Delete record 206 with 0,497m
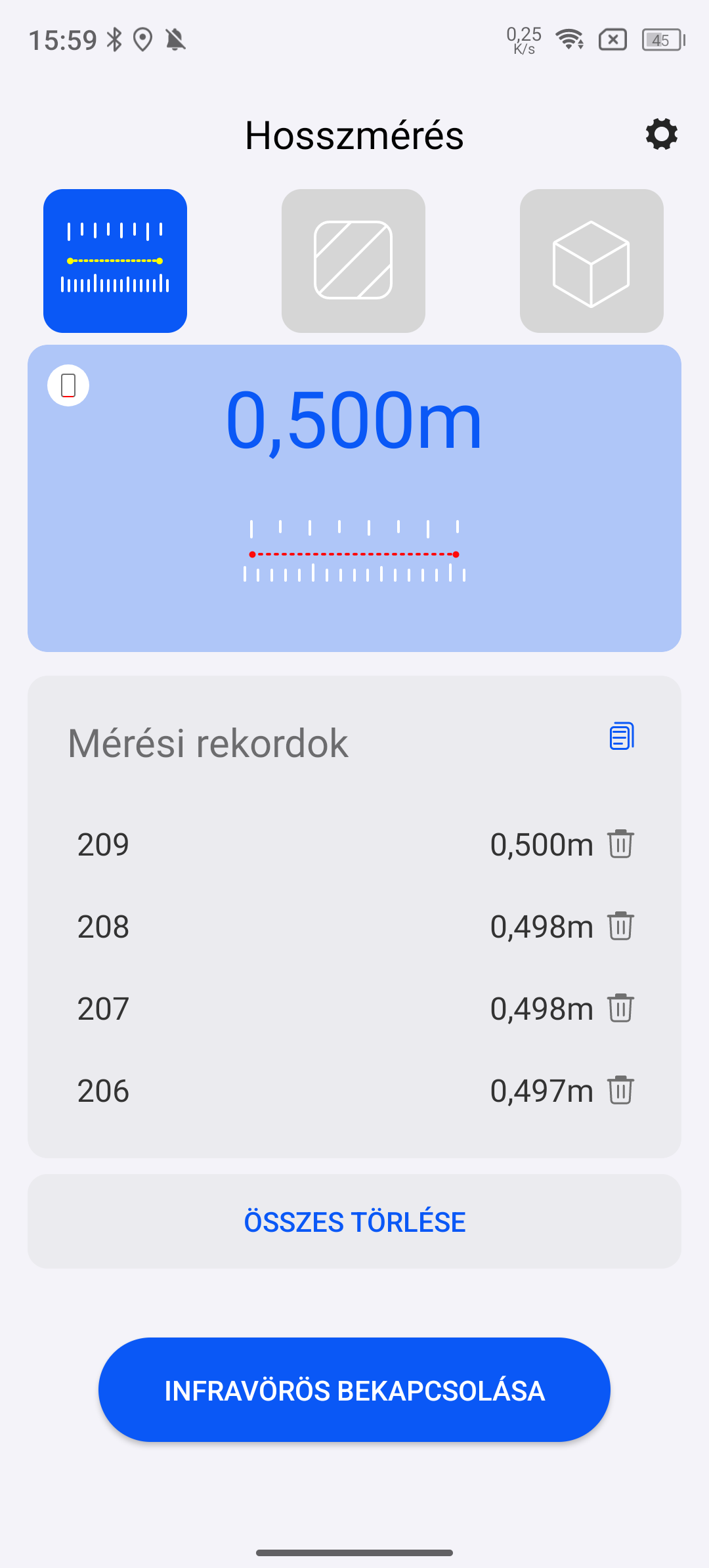Viewport: 709px width, 1568px height. point(620,1090)
